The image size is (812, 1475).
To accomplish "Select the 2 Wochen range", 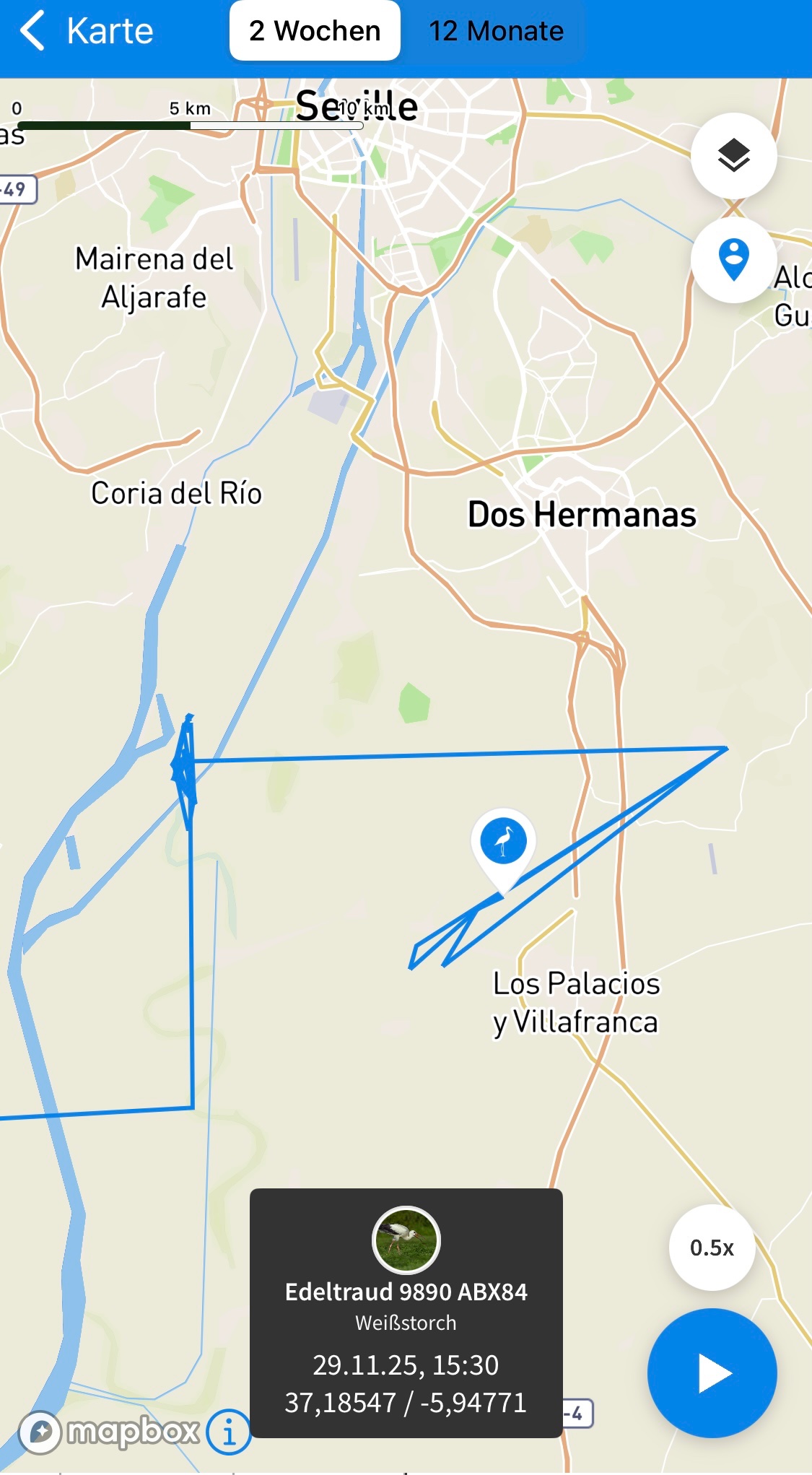I will coord(315,31).
